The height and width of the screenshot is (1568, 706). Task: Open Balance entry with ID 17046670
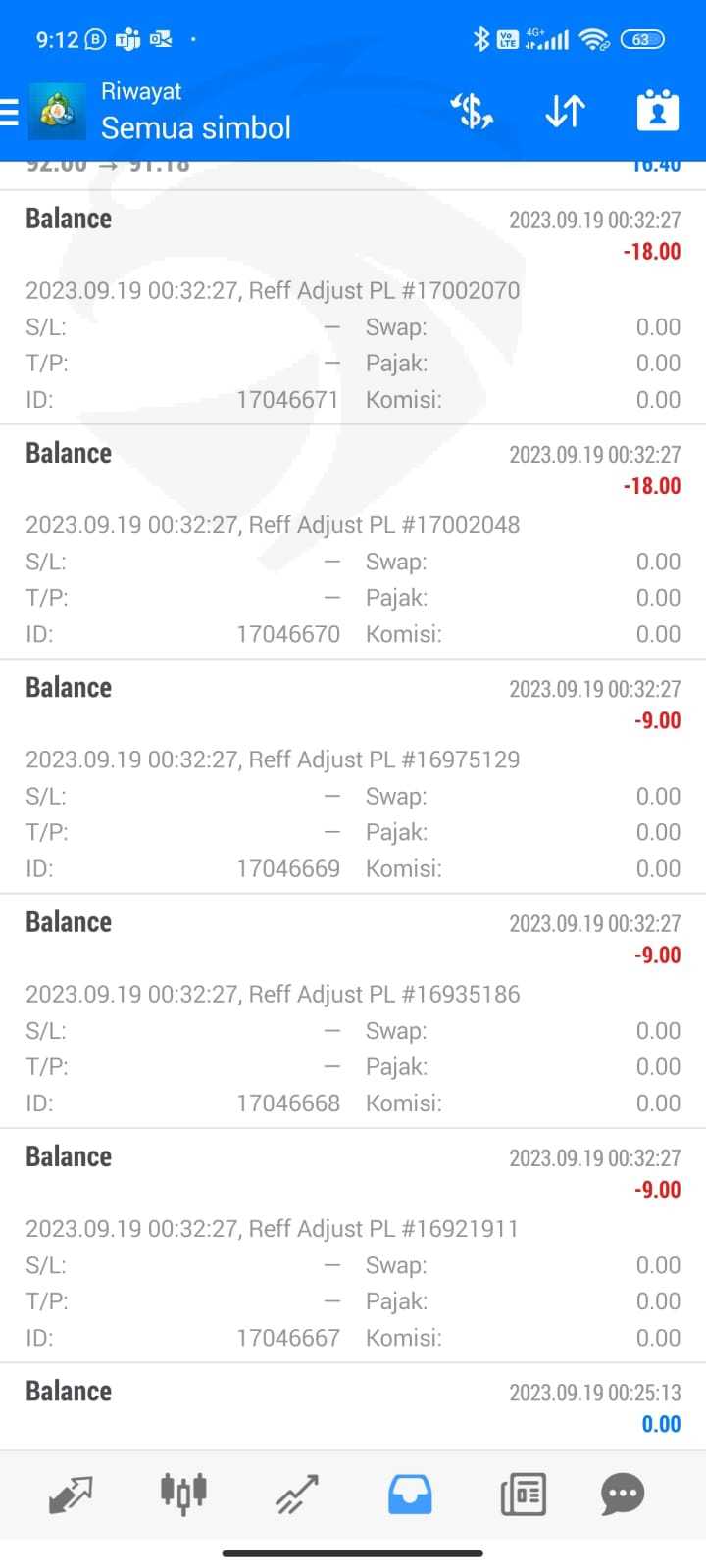click(353, 542)
